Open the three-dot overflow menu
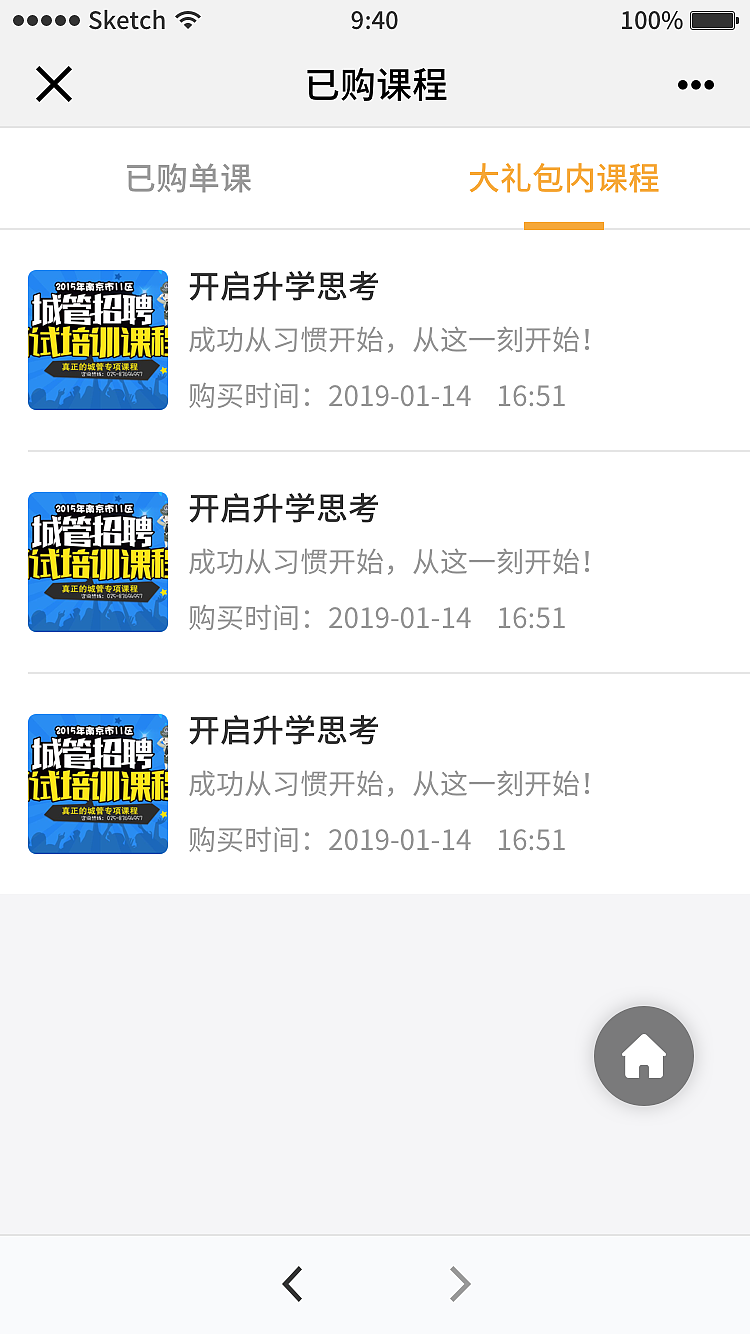 (x=695, y=85)
